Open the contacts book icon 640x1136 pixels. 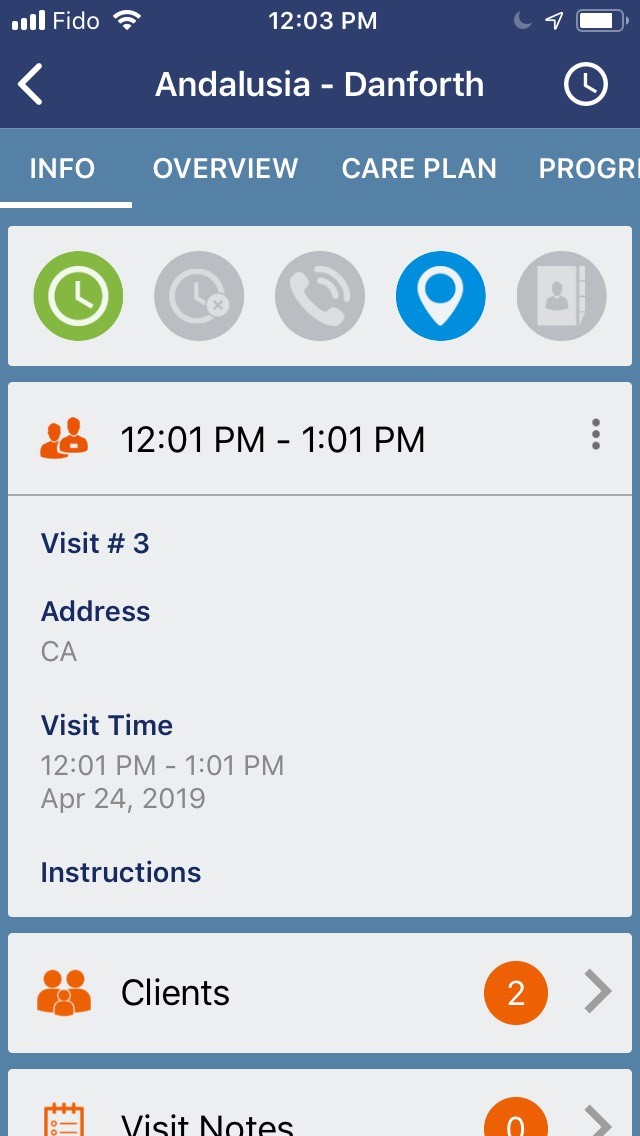click(x=561, y=296)
